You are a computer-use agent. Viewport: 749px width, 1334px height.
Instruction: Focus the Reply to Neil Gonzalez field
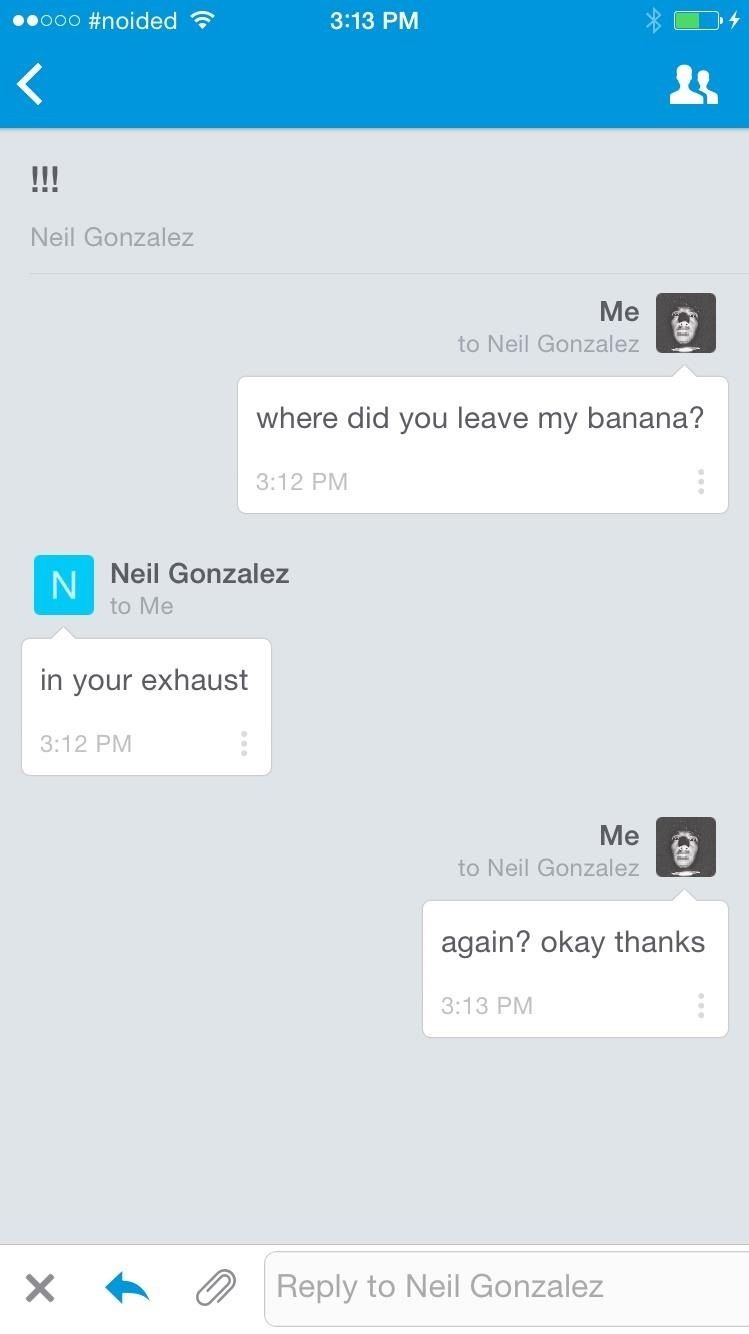[505, 1287]
